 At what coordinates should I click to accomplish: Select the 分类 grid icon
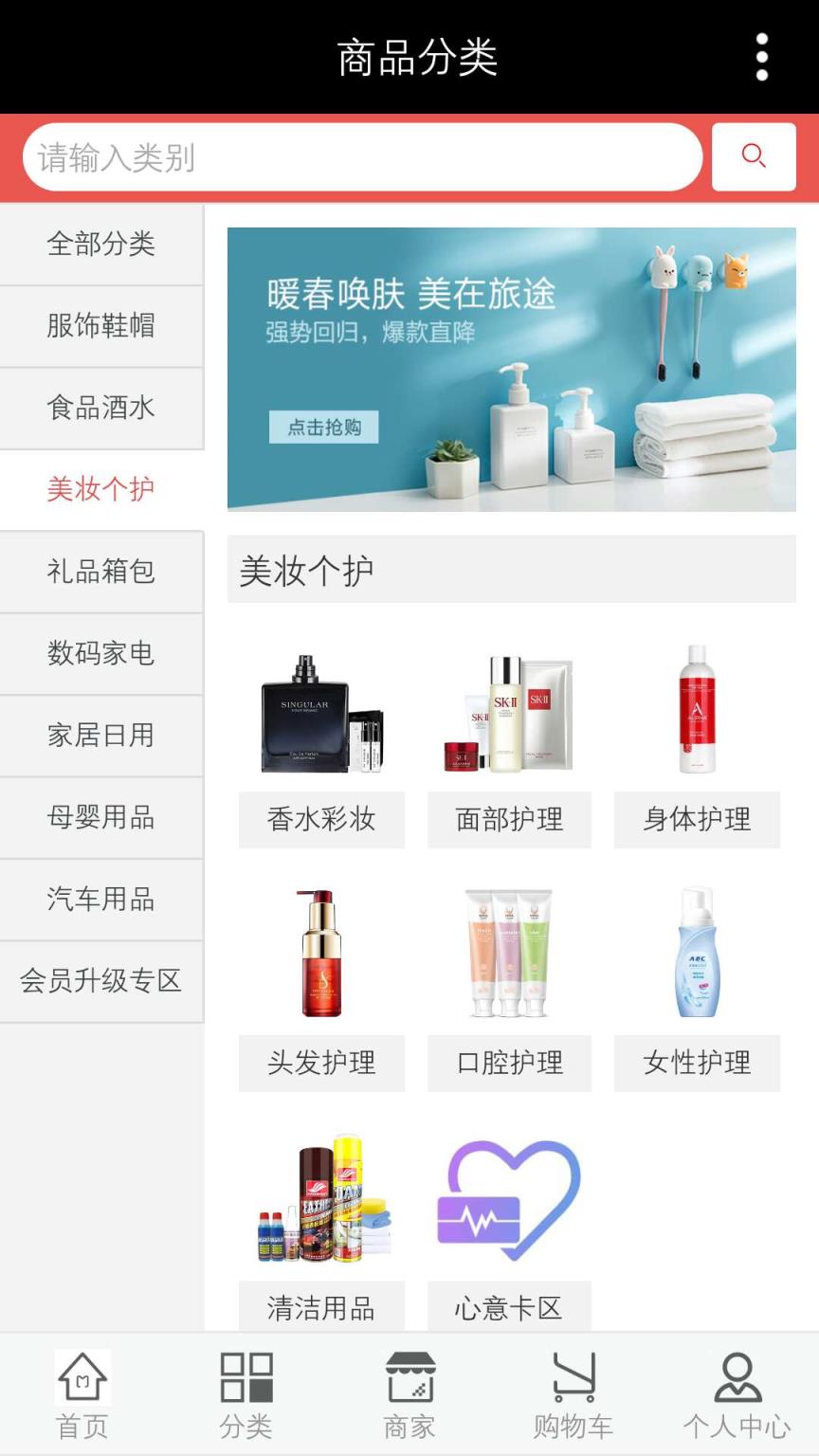[246, 1387]
